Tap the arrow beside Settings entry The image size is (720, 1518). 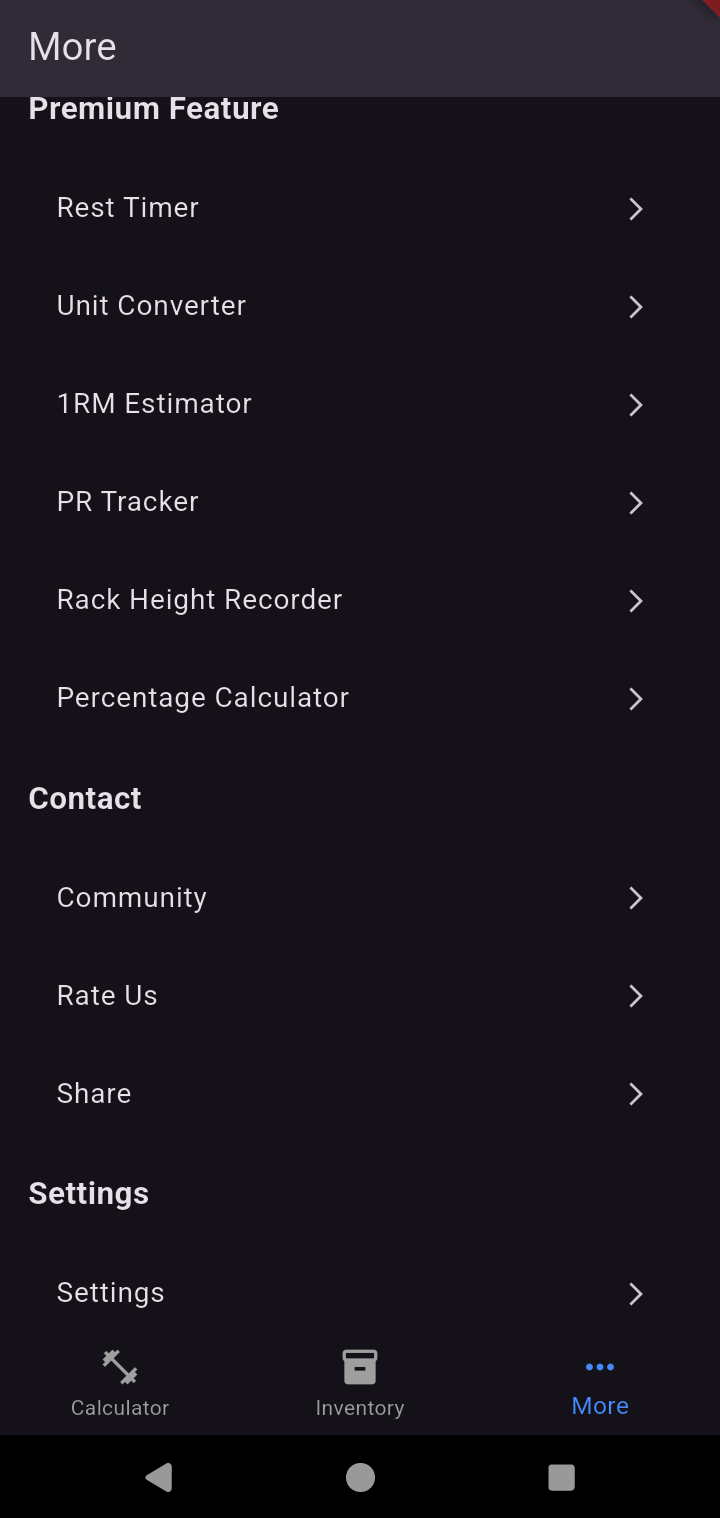(x=636, y=1293)
